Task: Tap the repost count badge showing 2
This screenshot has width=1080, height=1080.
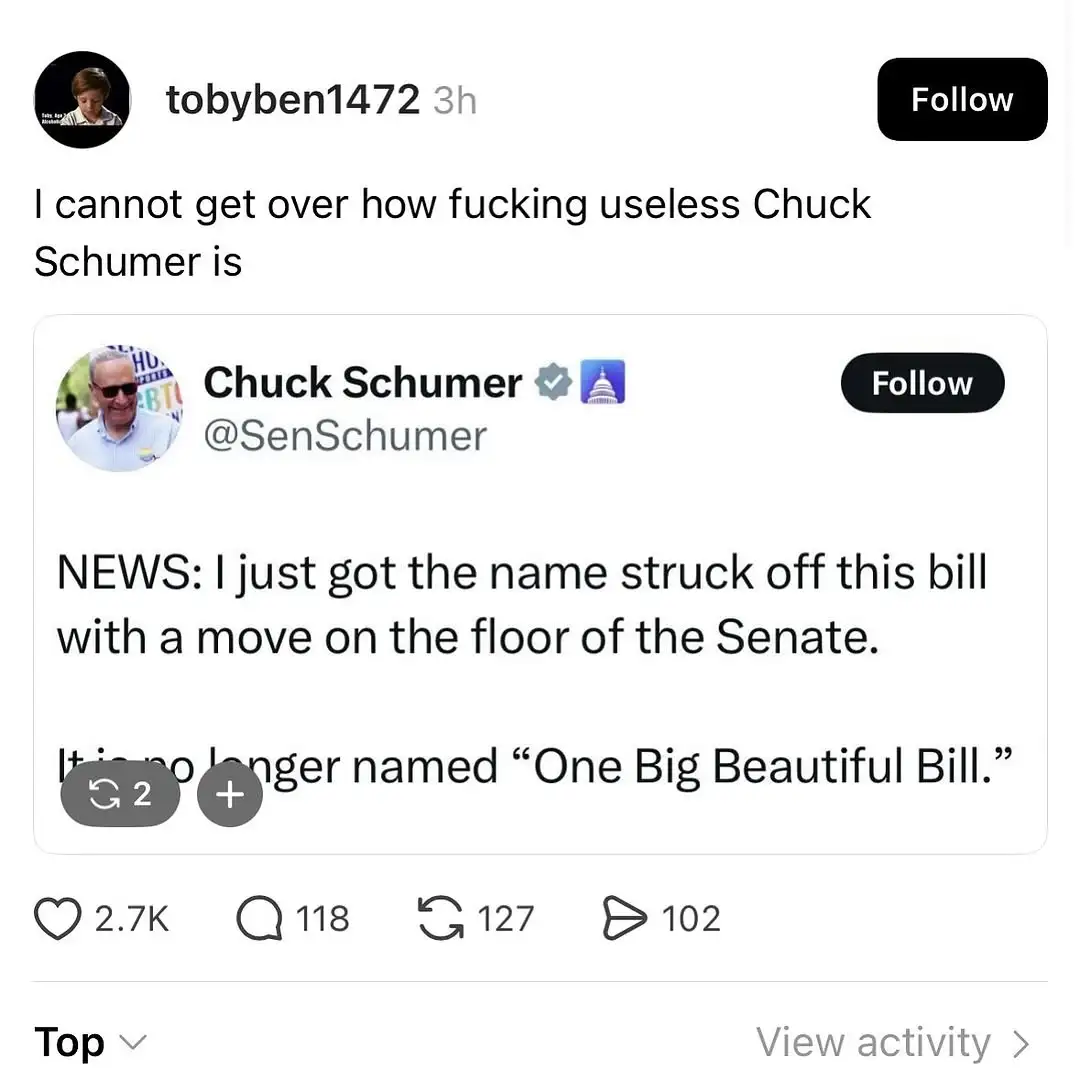Action: (x=120, y=794)
